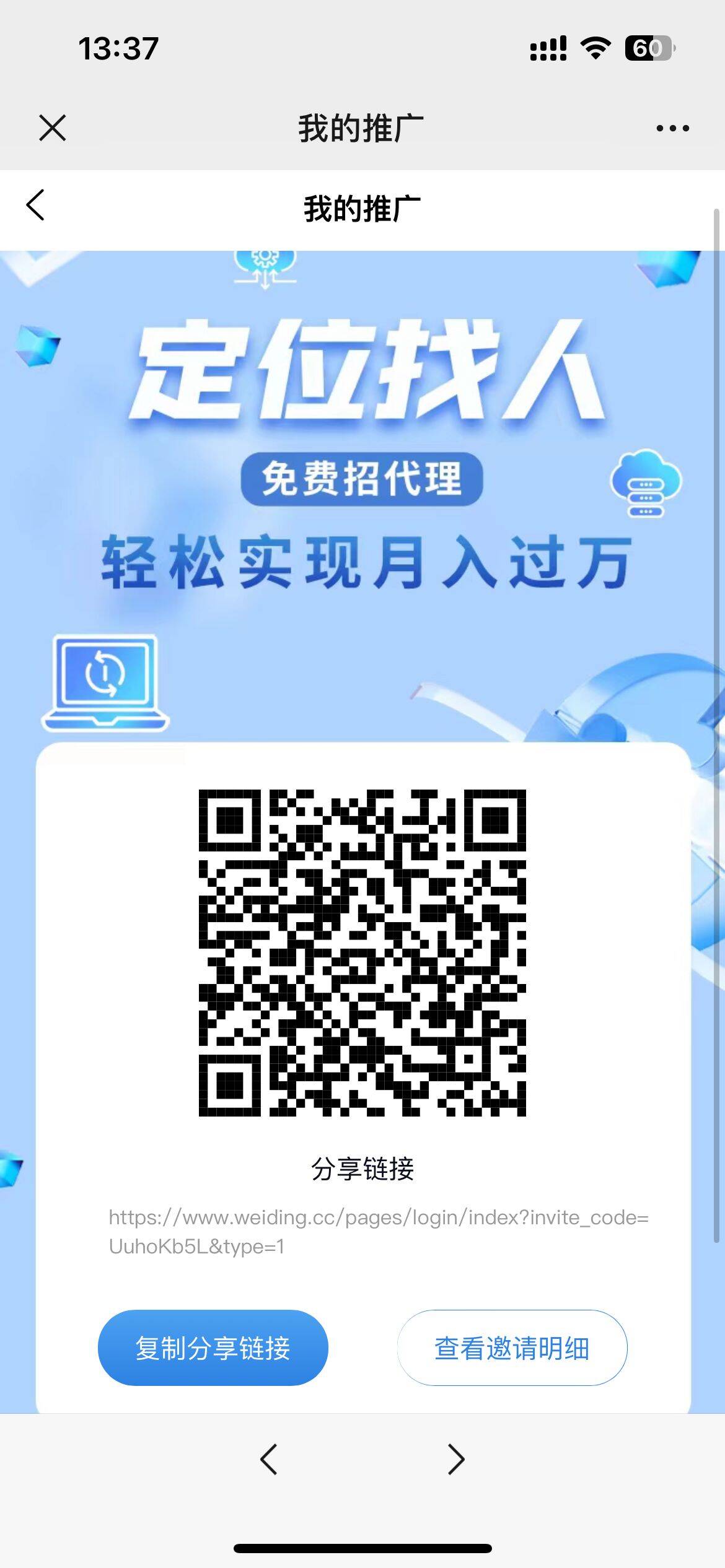Close the 我的推广 webview page

[x=52, y=128]
